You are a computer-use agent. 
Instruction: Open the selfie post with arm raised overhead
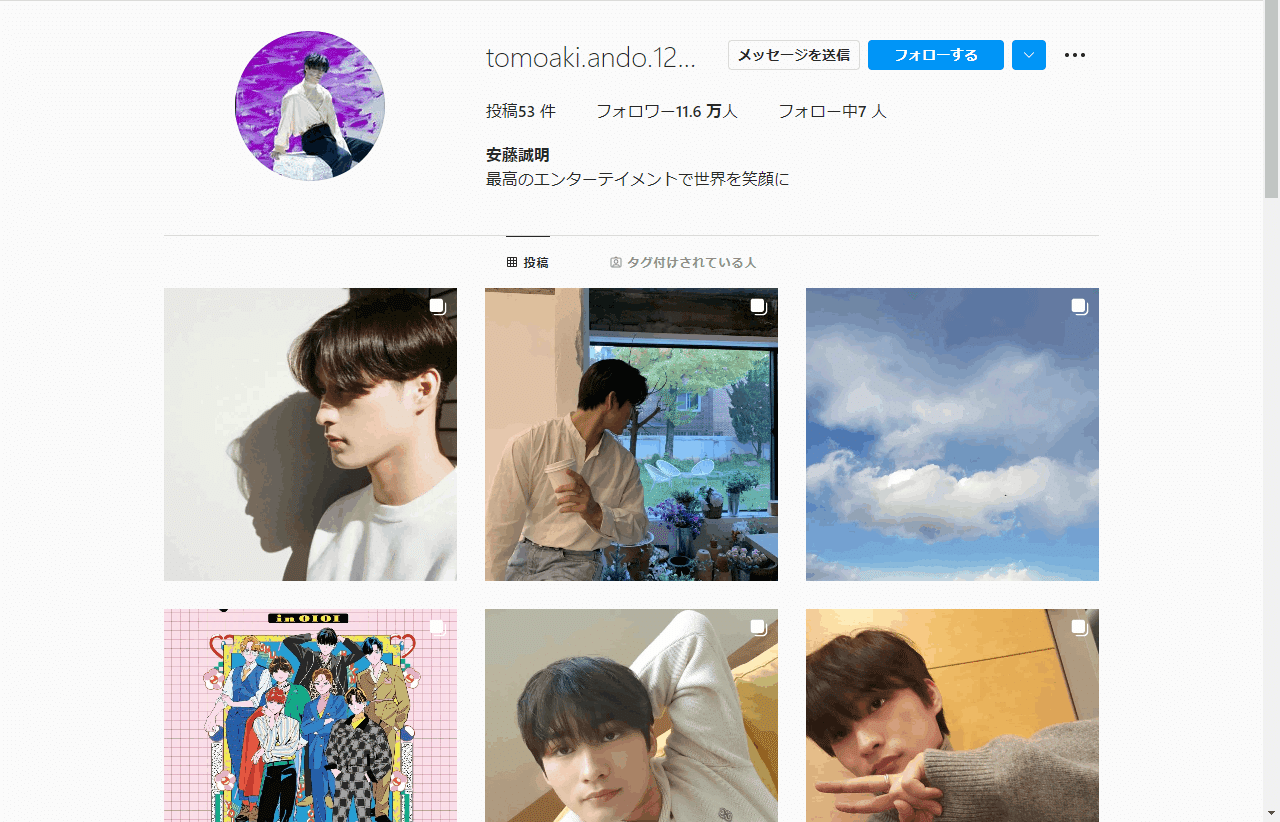click(631, 715)
